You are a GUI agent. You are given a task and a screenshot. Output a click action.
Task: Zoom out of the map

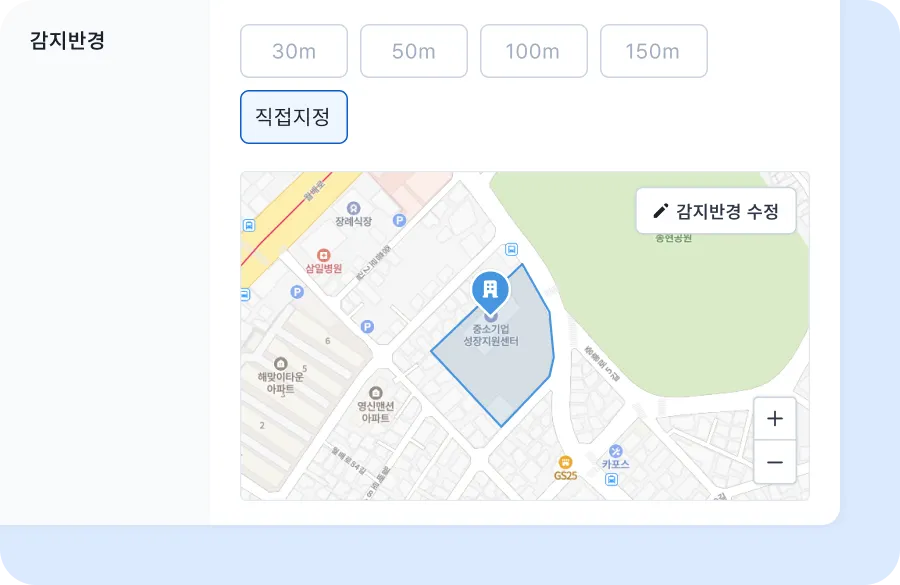click(774, 462)
